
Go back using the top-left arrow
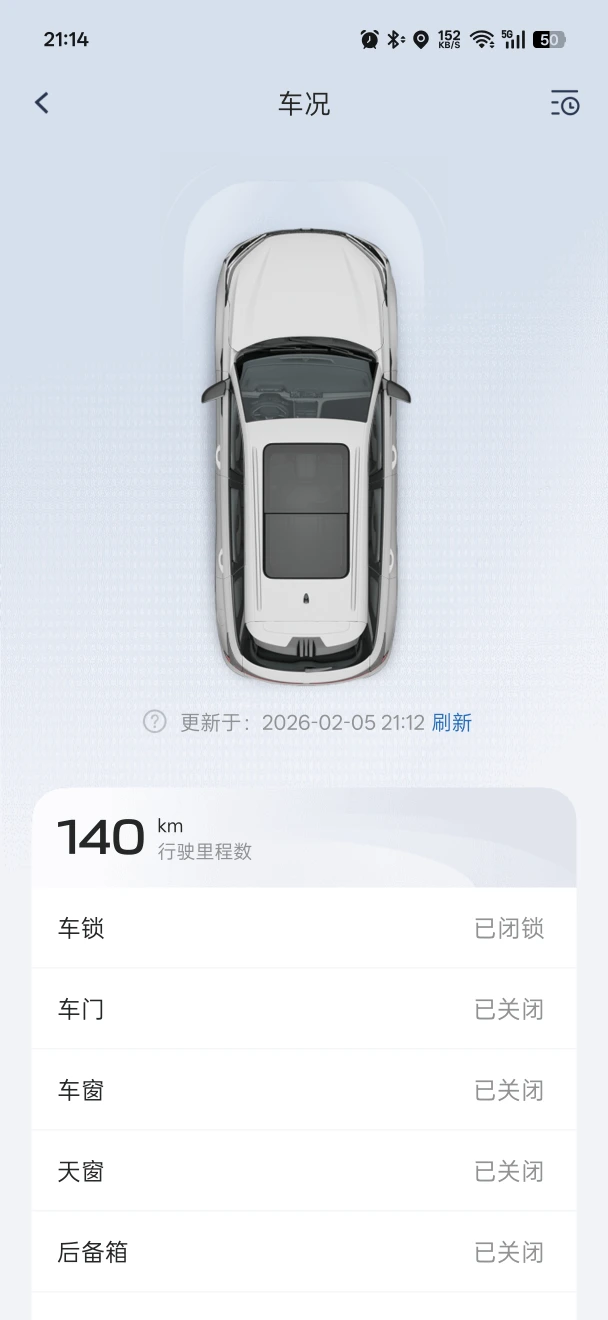pos(41,103)
